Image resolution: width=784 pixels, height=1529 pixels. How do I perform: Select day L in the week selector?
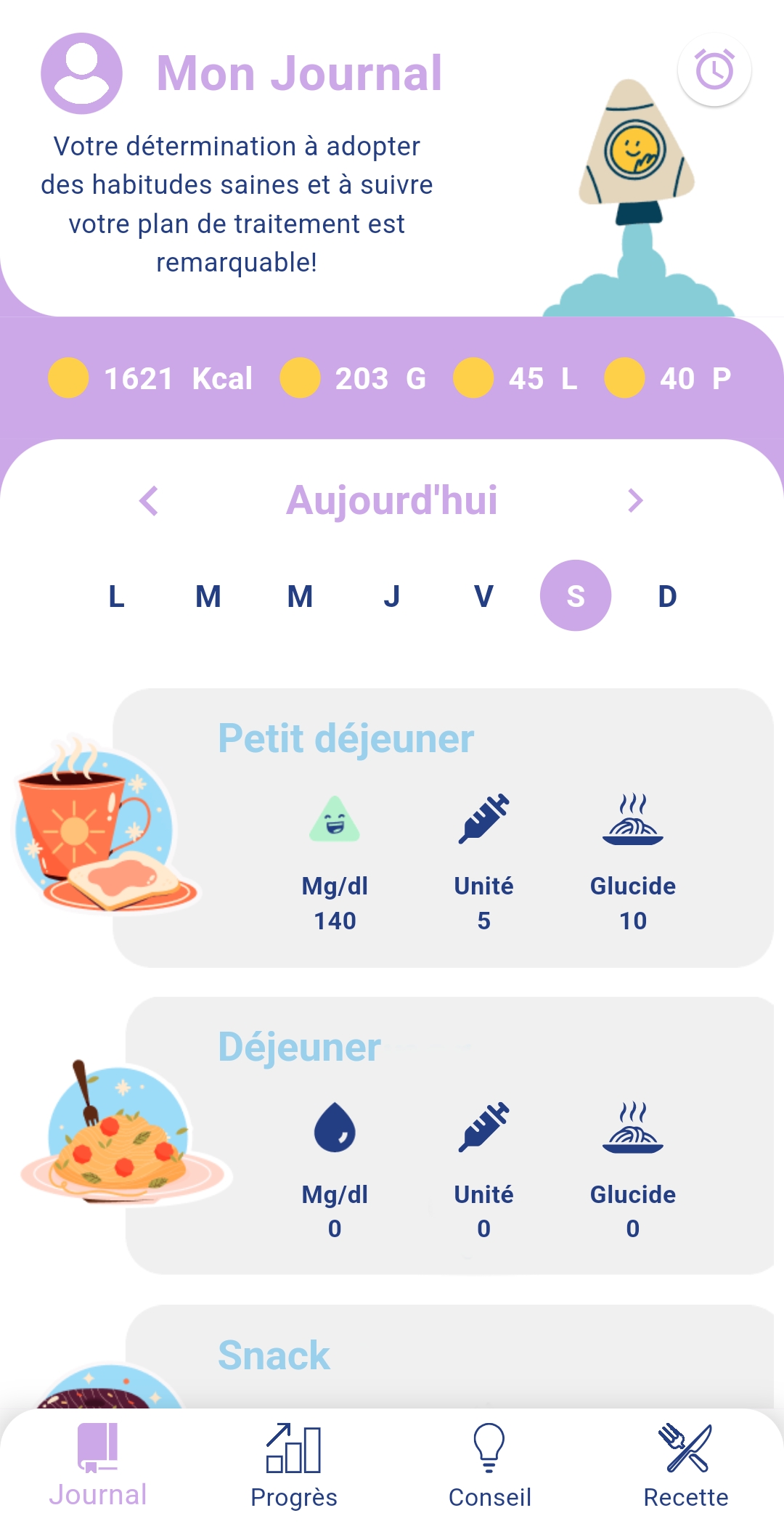click(x=115, y=595)
